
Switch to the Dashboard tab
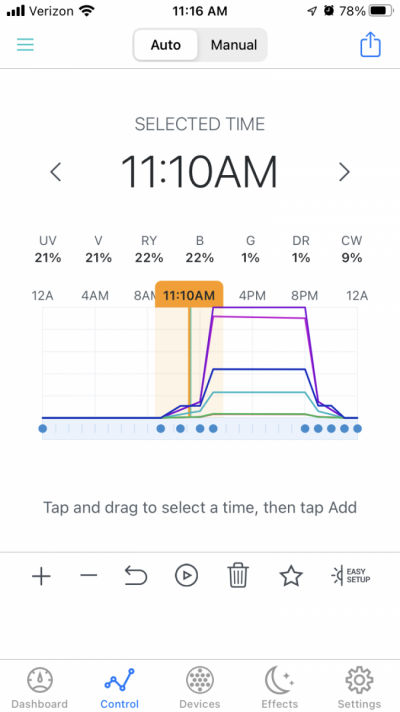click(x=40, y=688)
